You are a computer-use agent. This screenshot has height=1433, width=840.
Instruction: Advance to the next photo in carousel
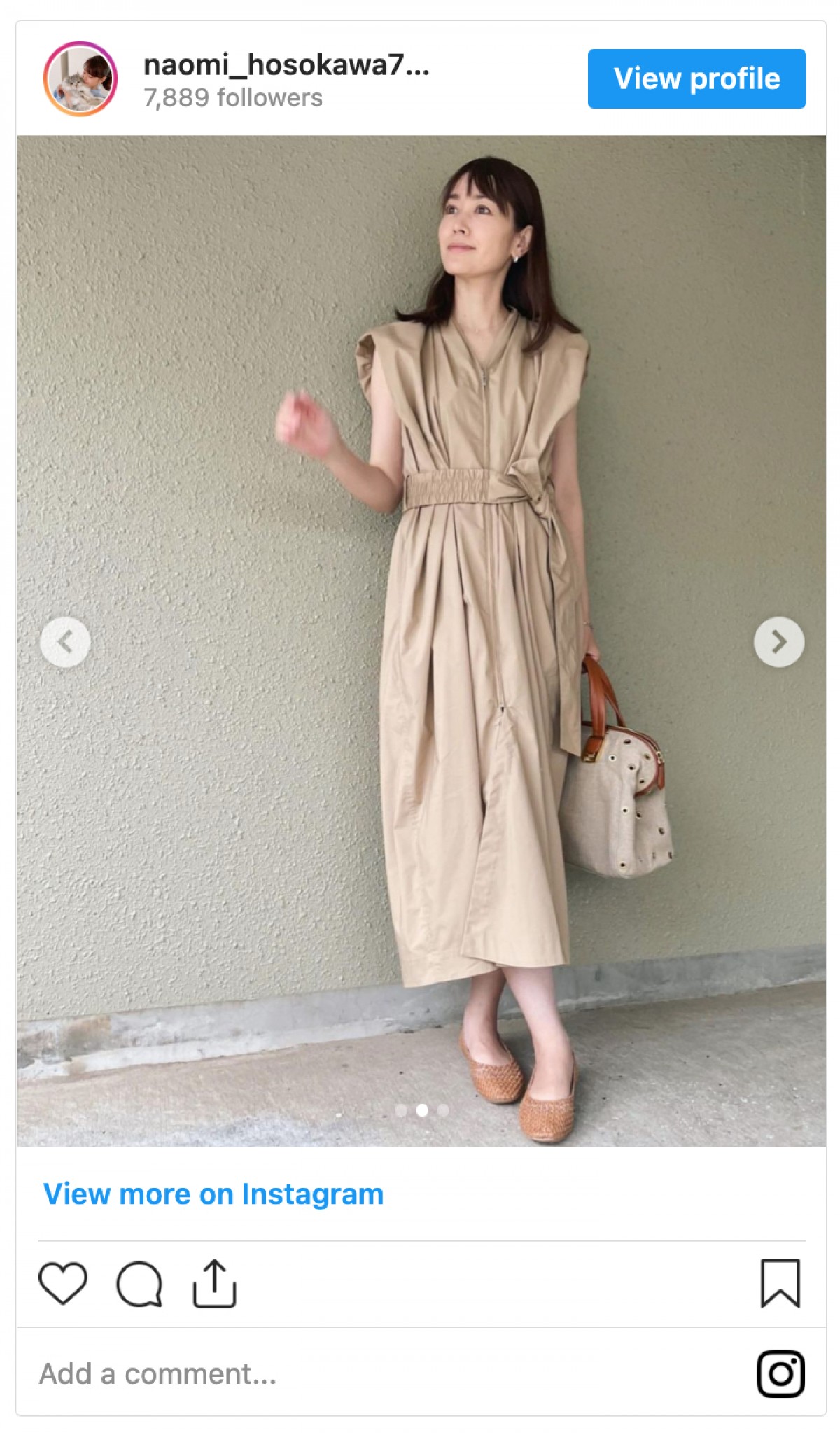pyautogui.click(x=778, y=641)
